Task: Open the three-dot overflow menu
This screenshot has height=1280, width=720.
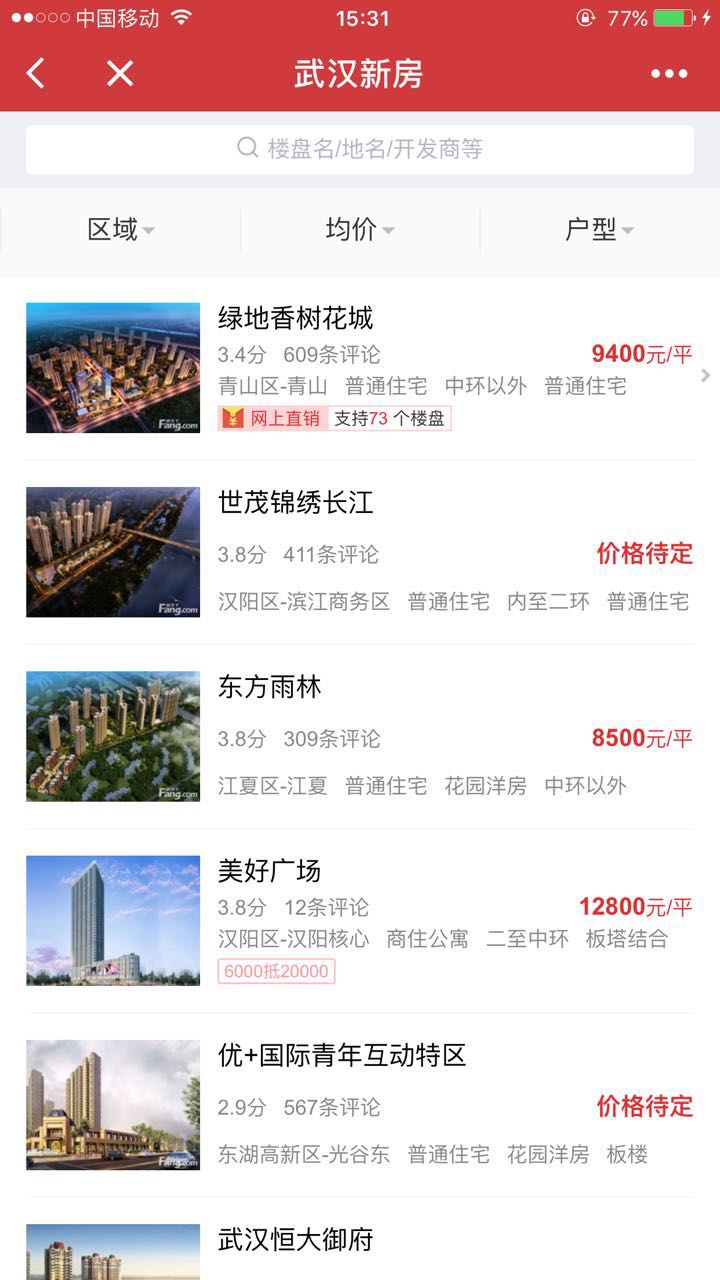Action: point(669,73)
